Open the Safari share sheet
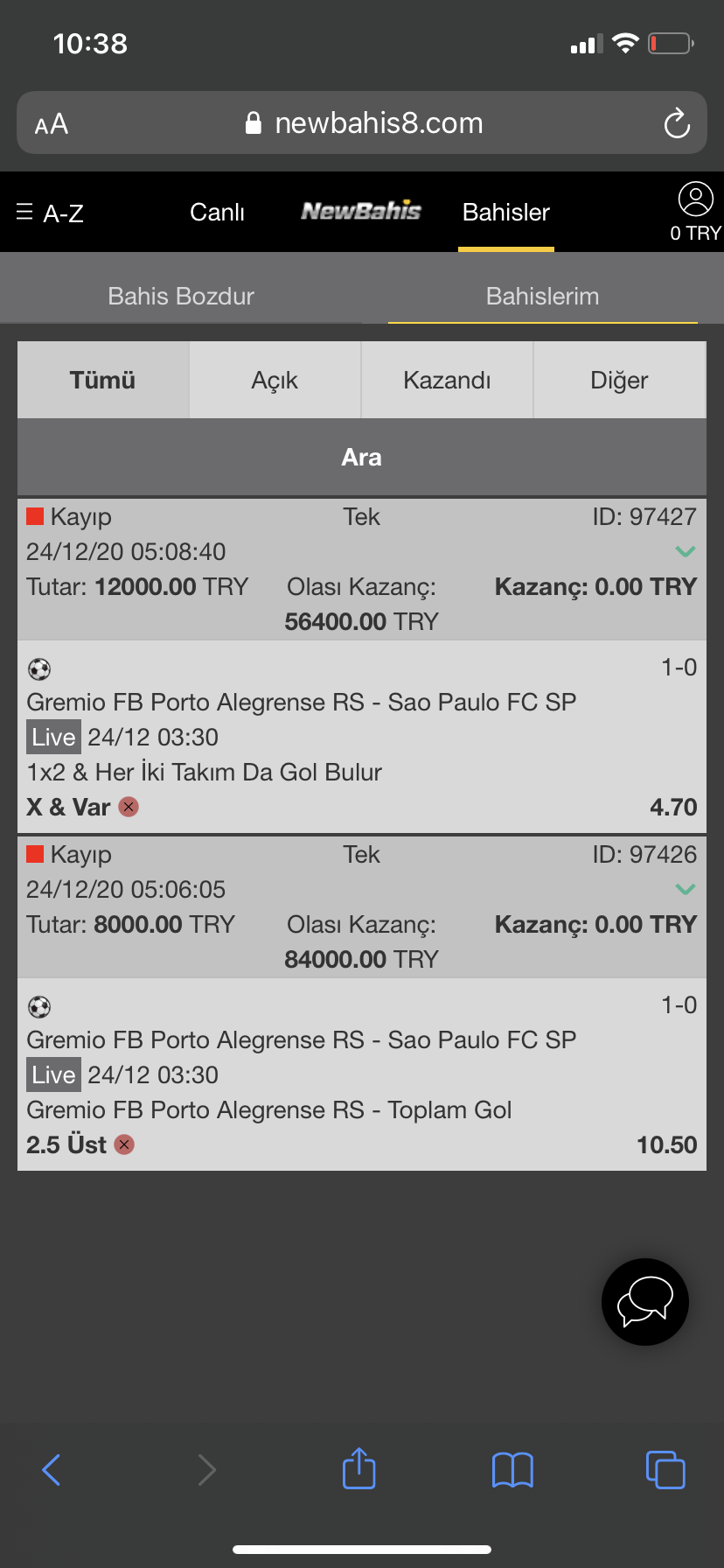This screenshot has height=1568, width=724. 359,1468
